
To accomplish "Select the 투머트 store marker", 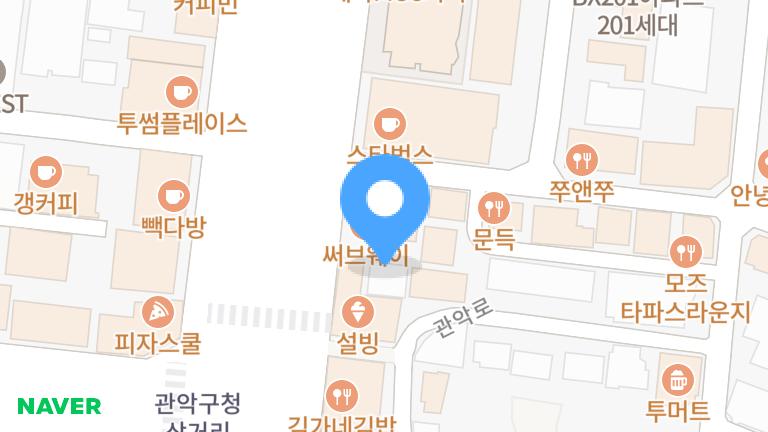I will [x=677, y=379].
